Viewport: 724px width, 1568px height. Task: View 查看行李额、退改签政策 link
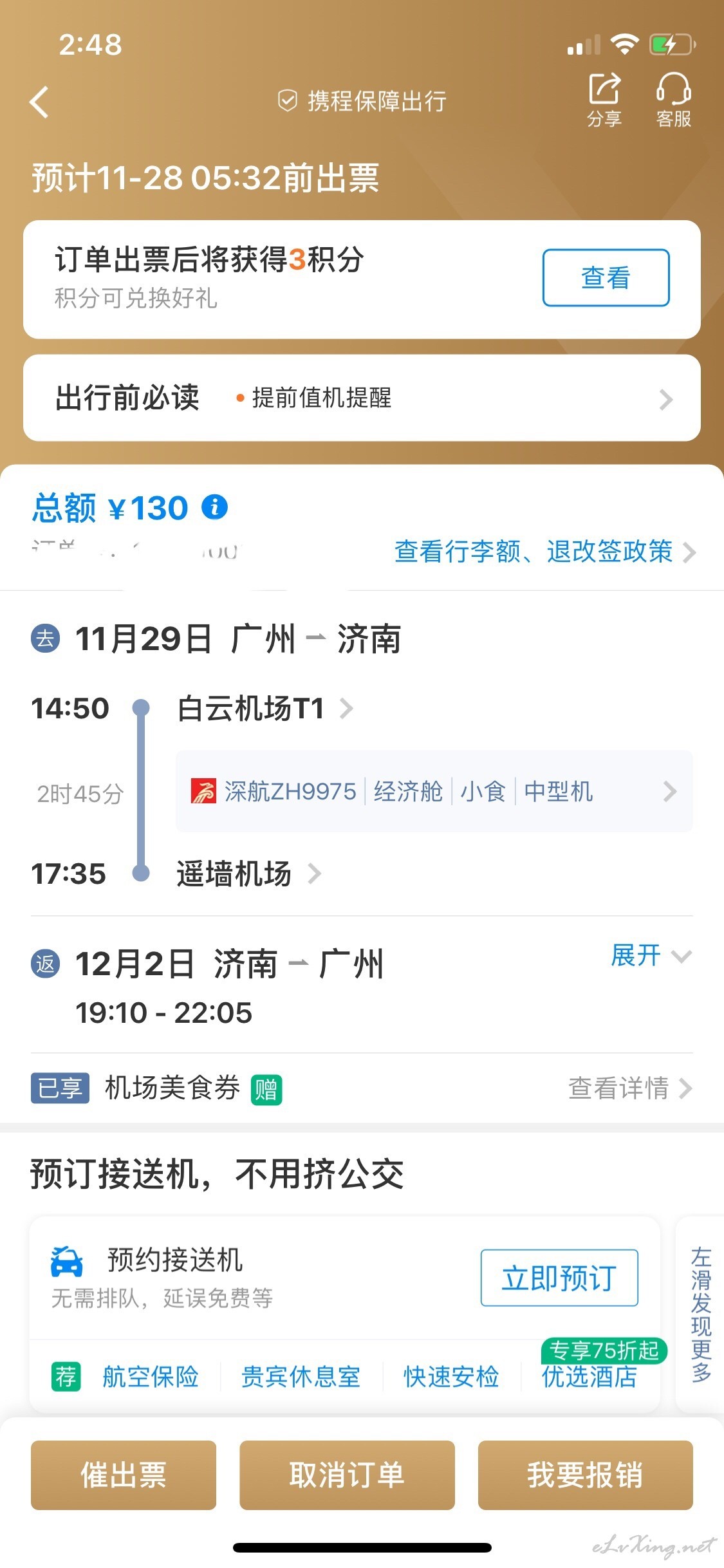point(544,552)
